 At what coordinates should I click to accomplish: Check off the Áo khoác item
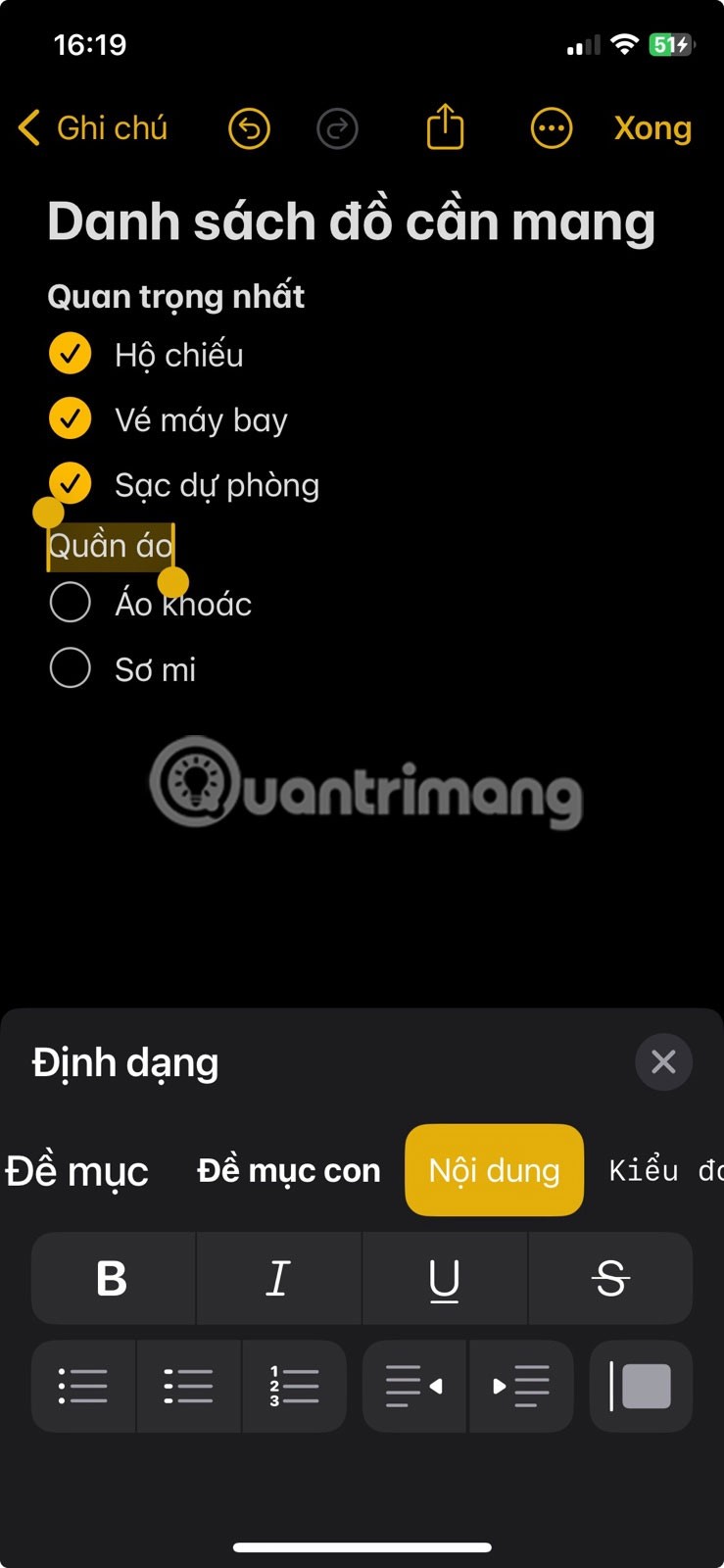[71, 603]
